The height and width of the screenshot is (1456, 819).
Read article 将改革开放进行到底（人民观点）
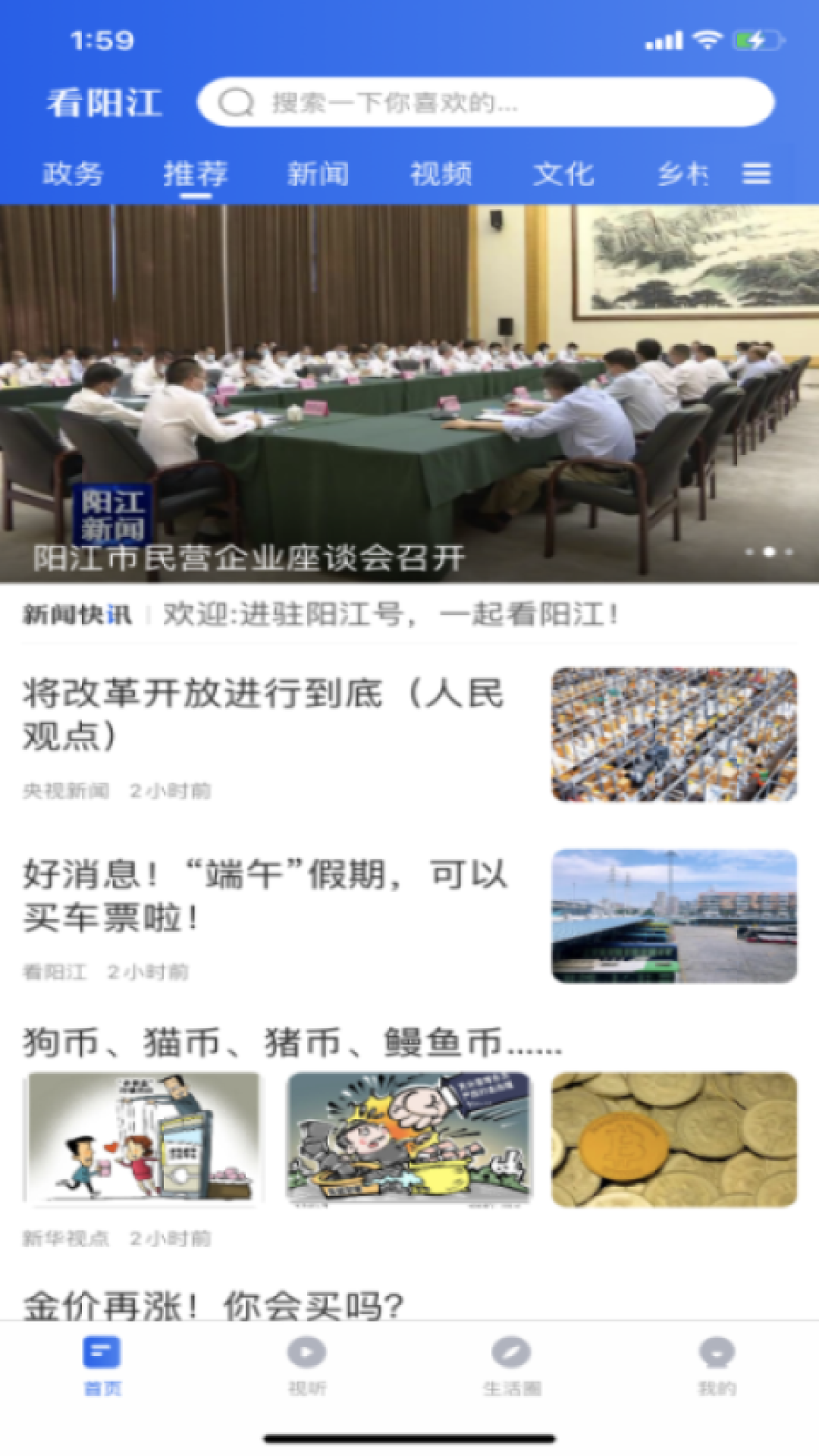(x=263, y=714)
